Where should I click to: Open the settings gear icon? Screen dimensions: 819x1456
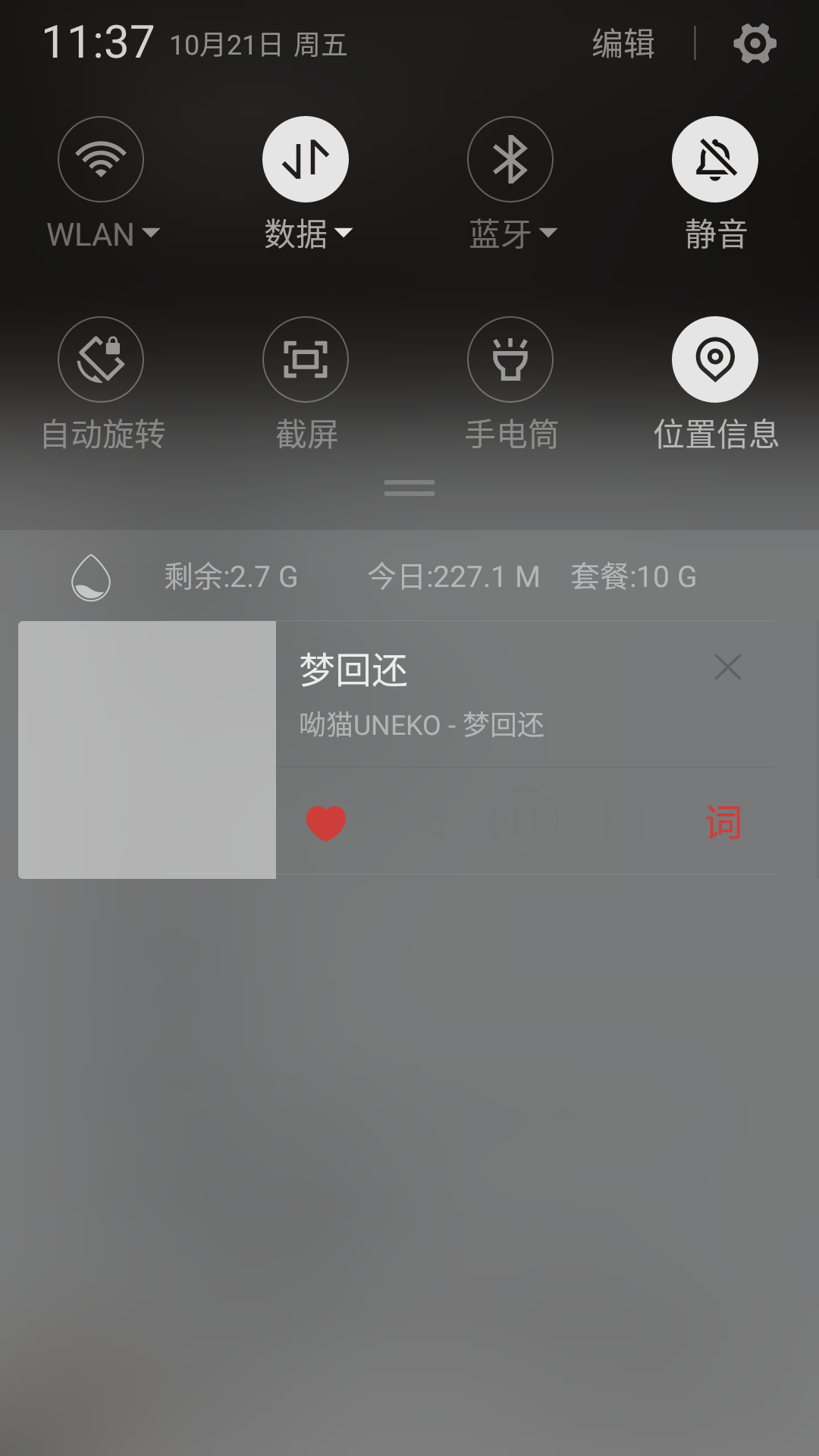(x=755, y=43)
